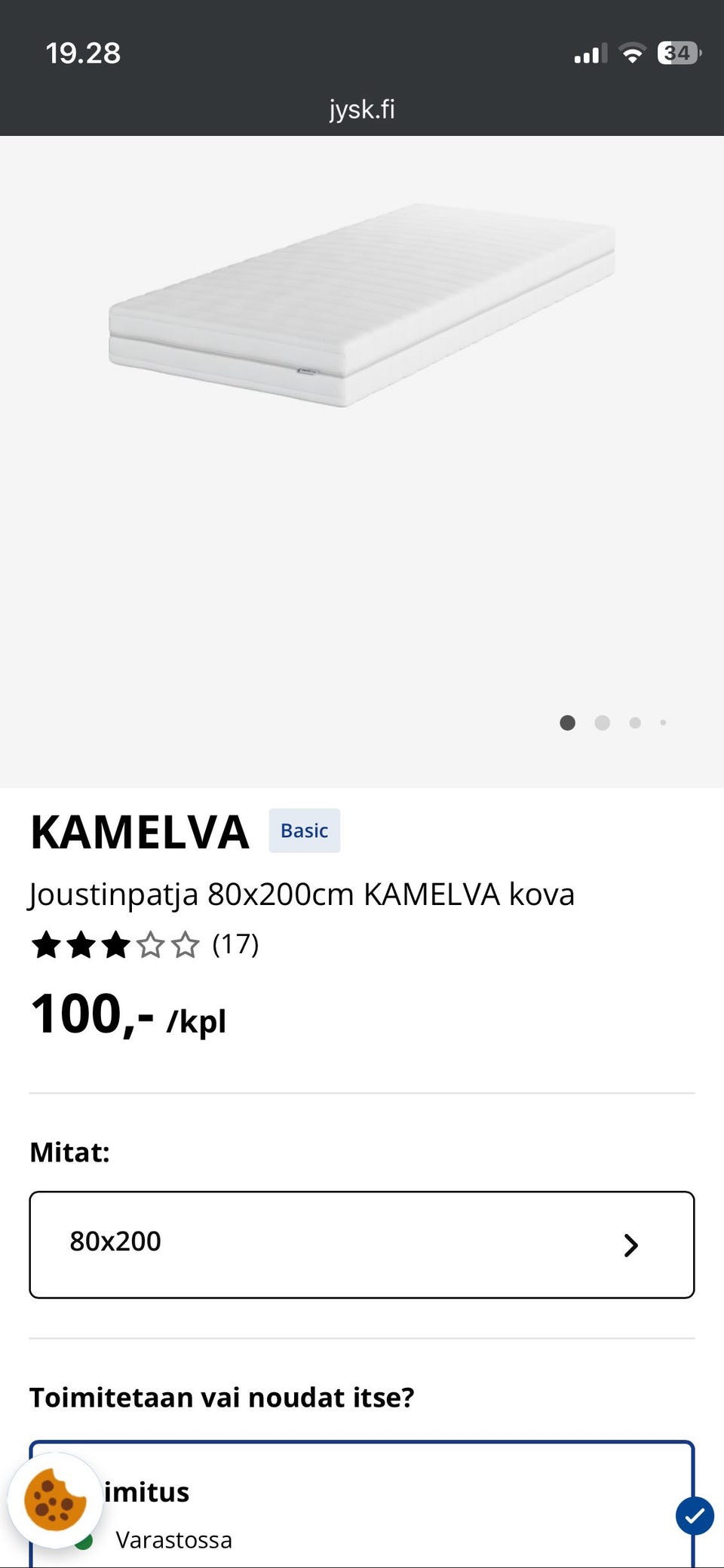724x1568 pixels.
Task: Tap the first filled rating star
Action: 44,944
